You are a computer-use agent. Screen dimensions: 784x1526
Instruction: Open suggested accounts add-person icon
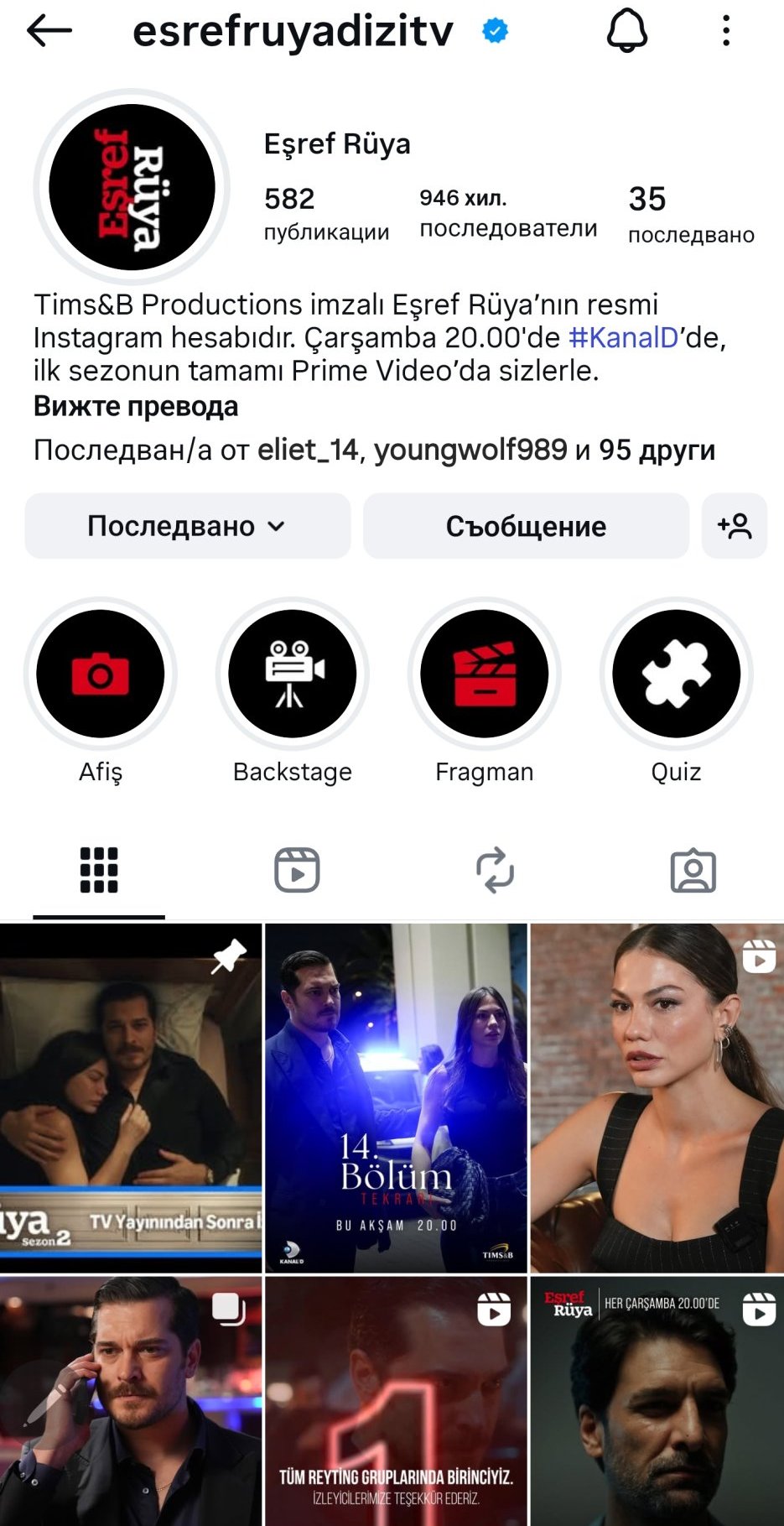click(735, 526)
